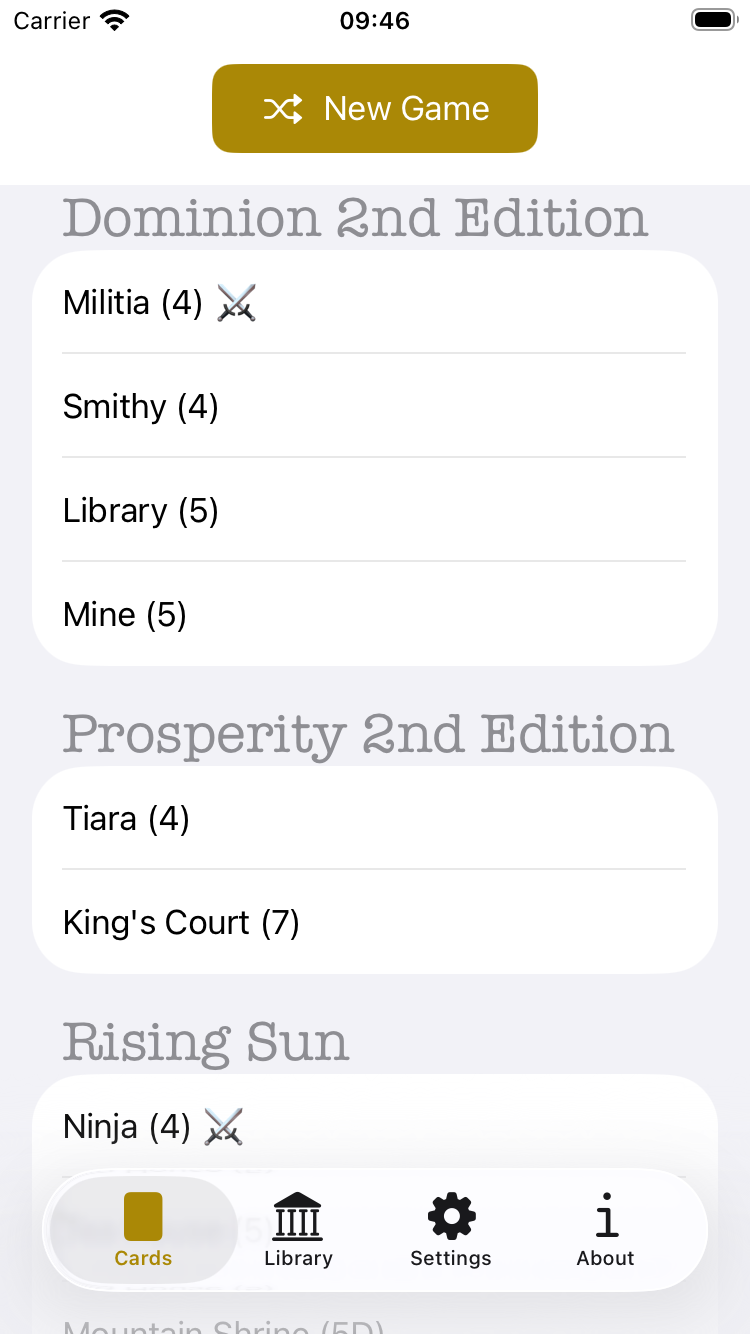Switch to the Cards tab

pyautogui.click(x=143, y=1231)
